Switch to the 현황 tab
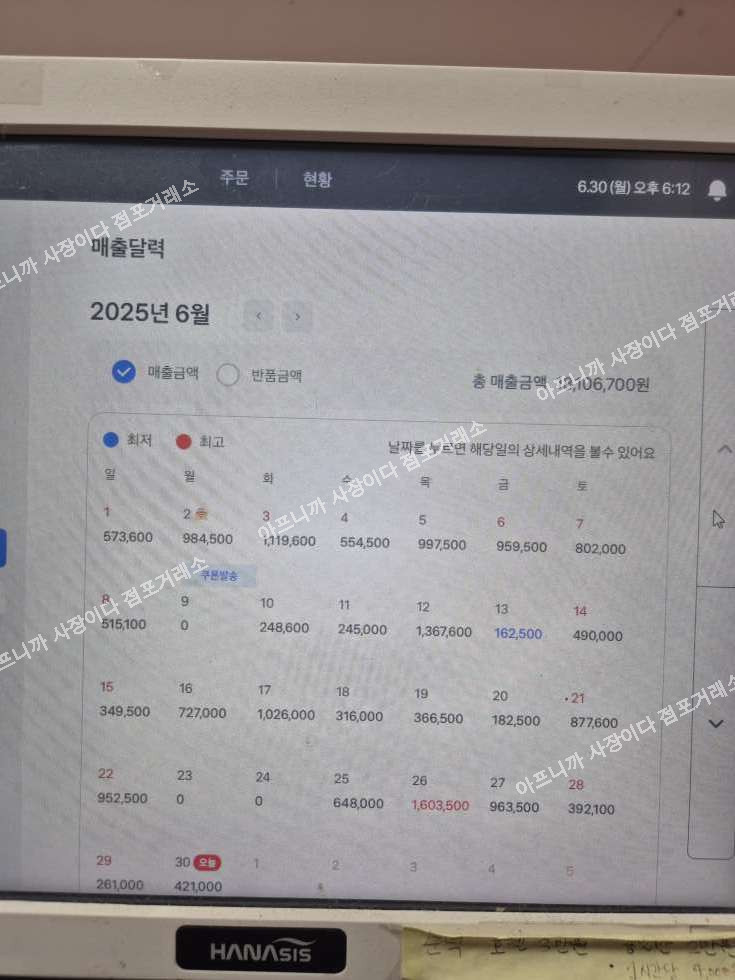The width and height of the screenshot is (735, 980). click(317, 179)
